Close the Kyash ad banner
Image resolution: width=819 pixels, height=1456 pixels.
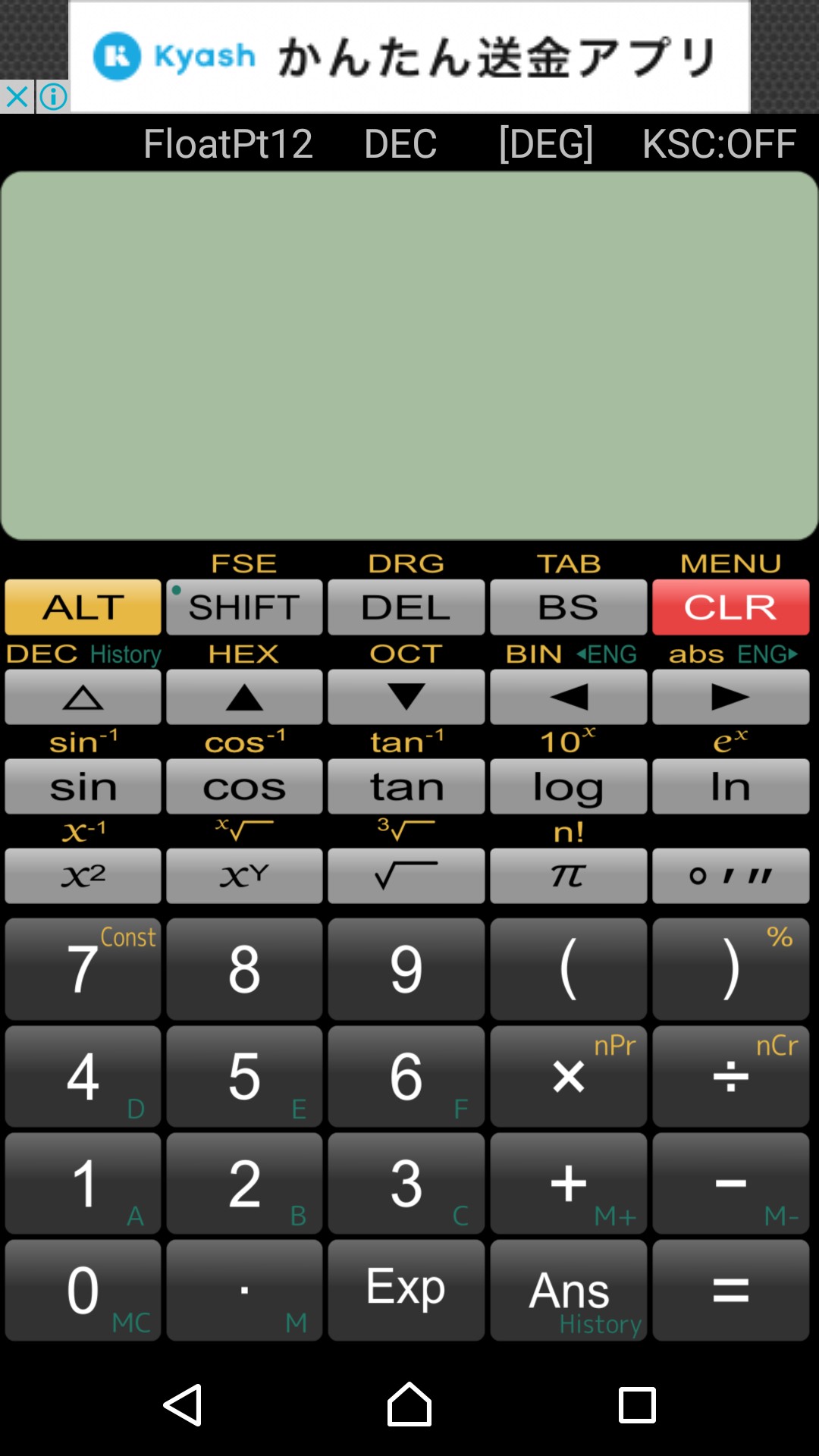pos(16,97)
